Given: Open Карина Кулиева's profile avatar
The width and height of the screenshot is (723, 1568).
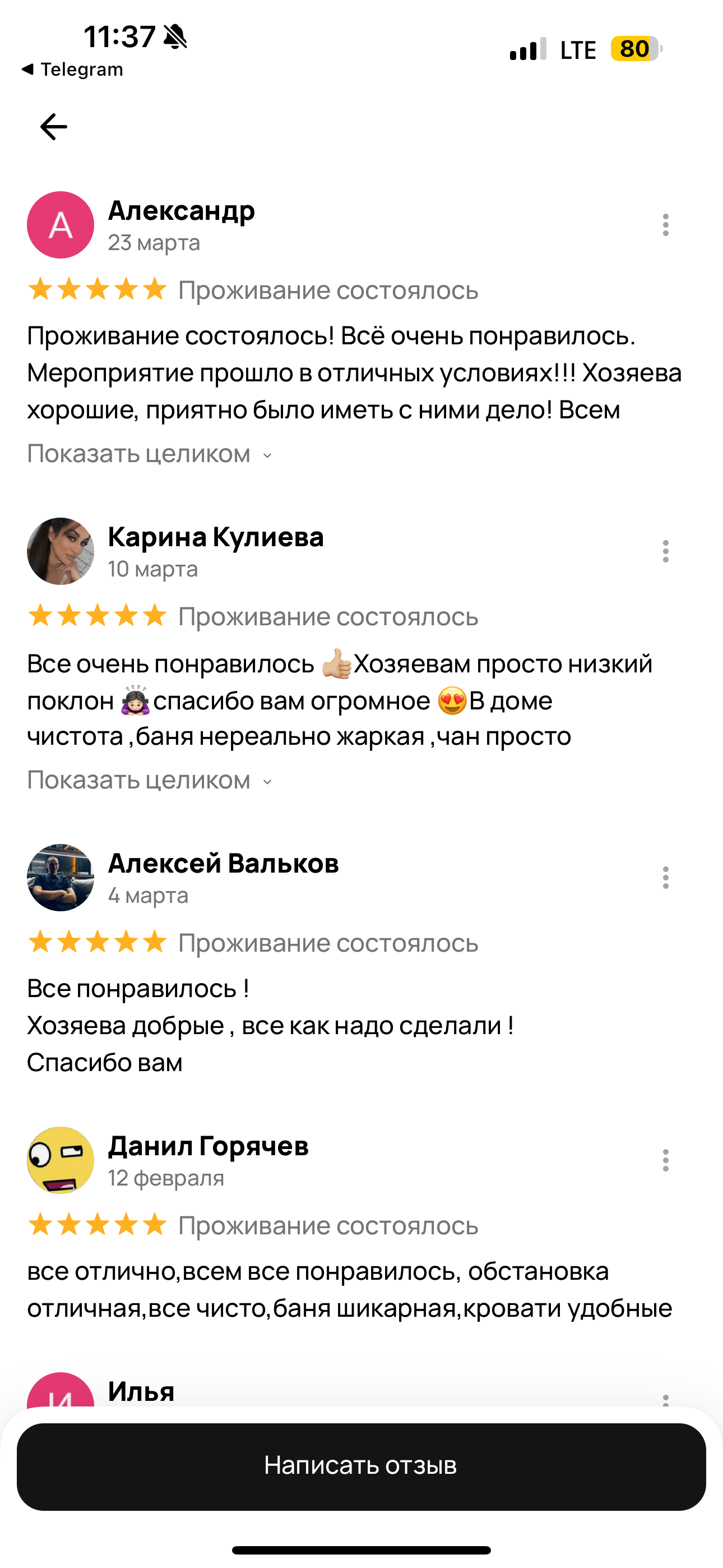Looking at the screenshot, I should tap(61, 551).
